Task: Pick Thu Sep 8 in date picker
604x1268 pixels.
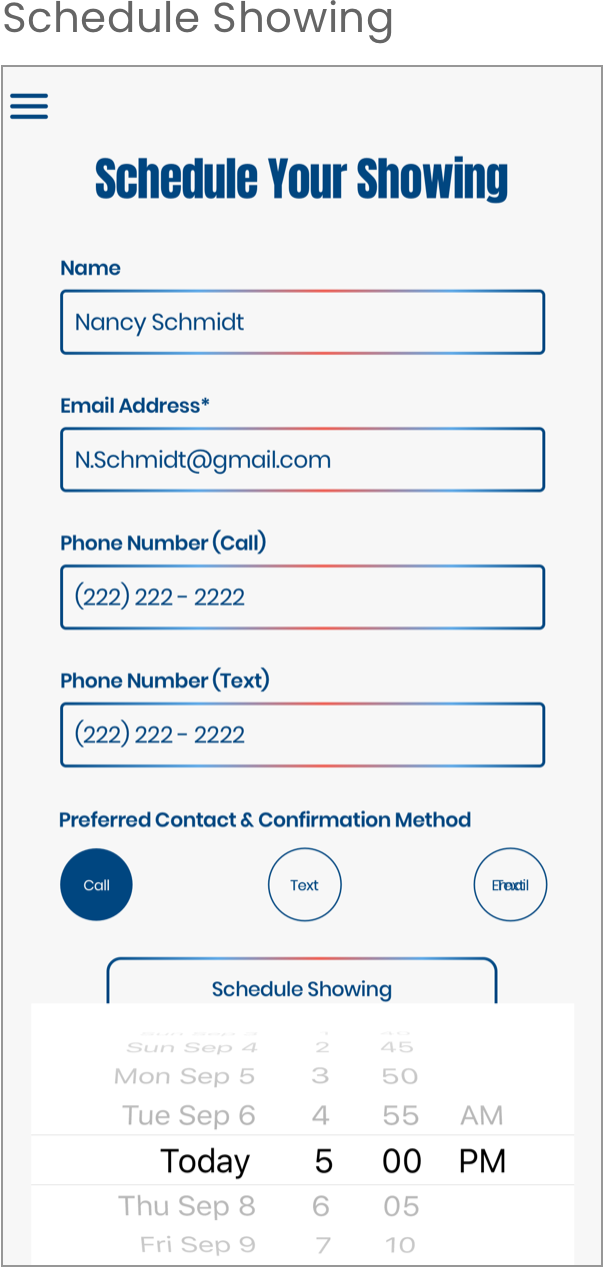Action: 187,1206
